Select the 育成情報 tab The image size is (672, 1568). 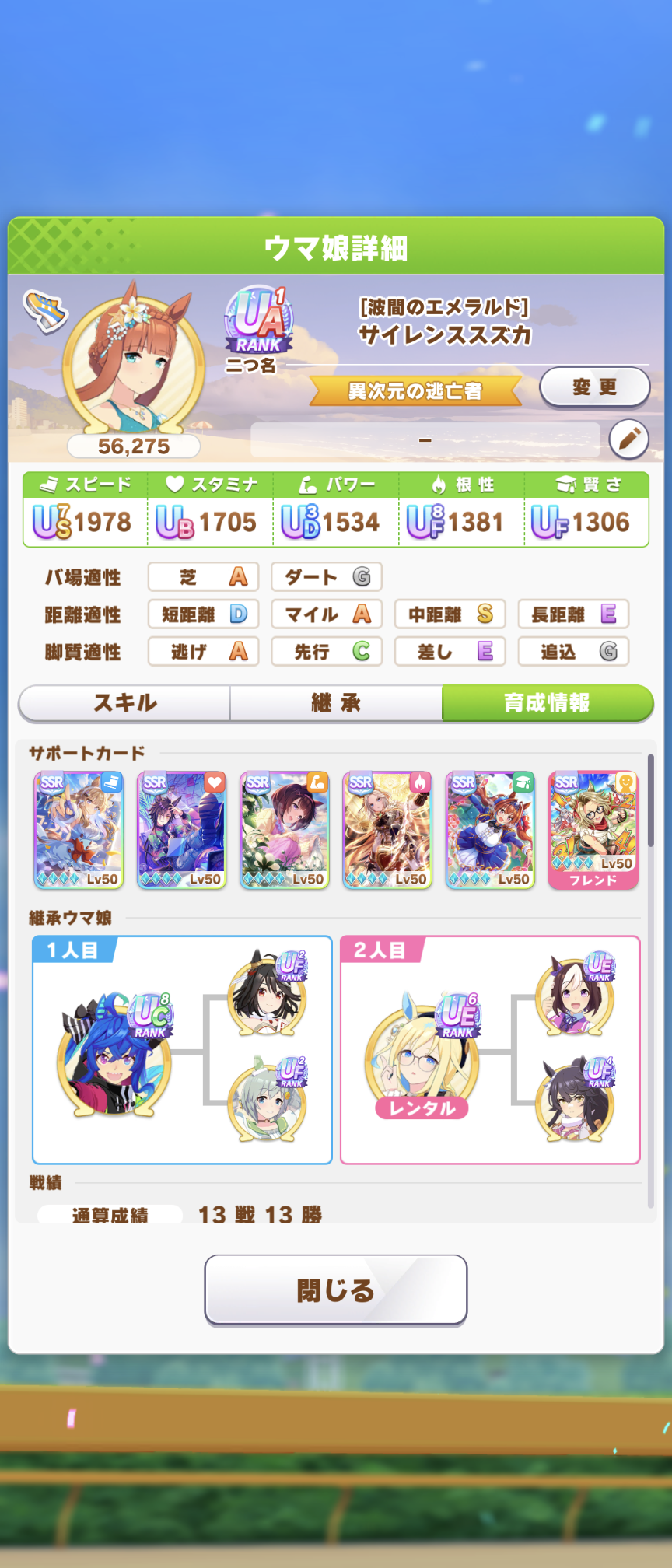(548, 703)
